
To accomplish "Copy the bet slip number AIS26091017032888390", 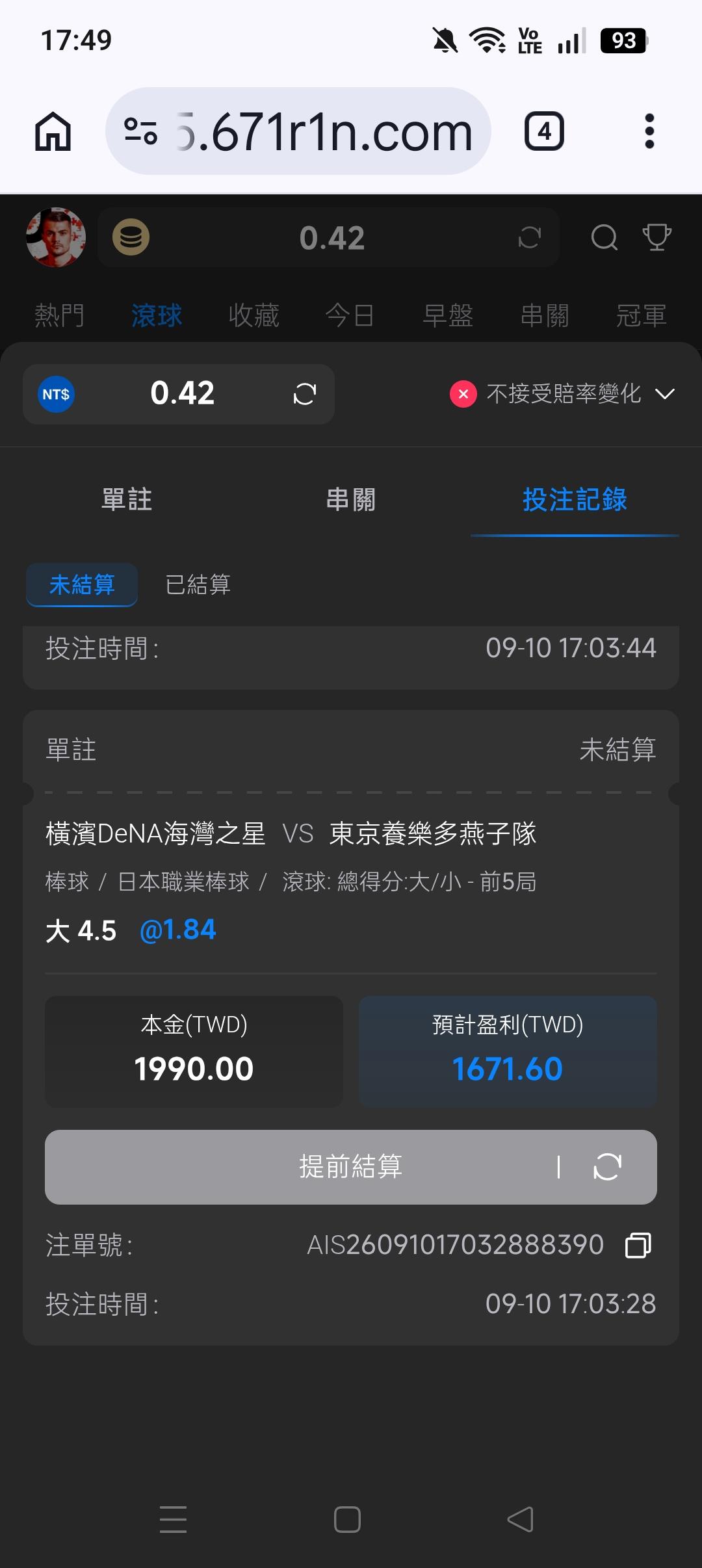I will [x=638, y=1245].
